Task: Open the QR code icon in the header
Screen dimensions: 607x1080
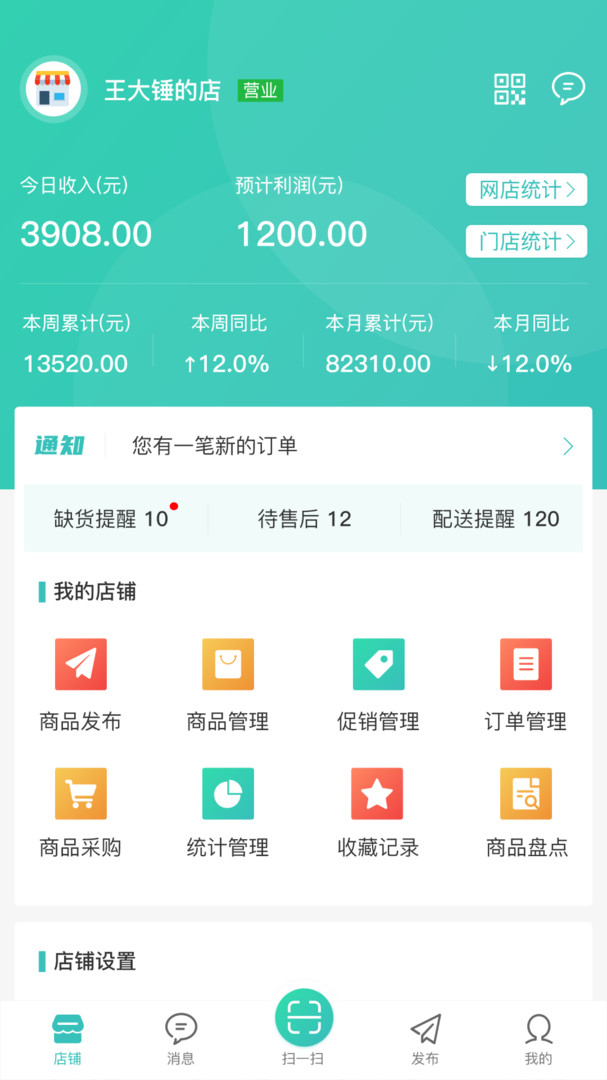Action: 510,89
